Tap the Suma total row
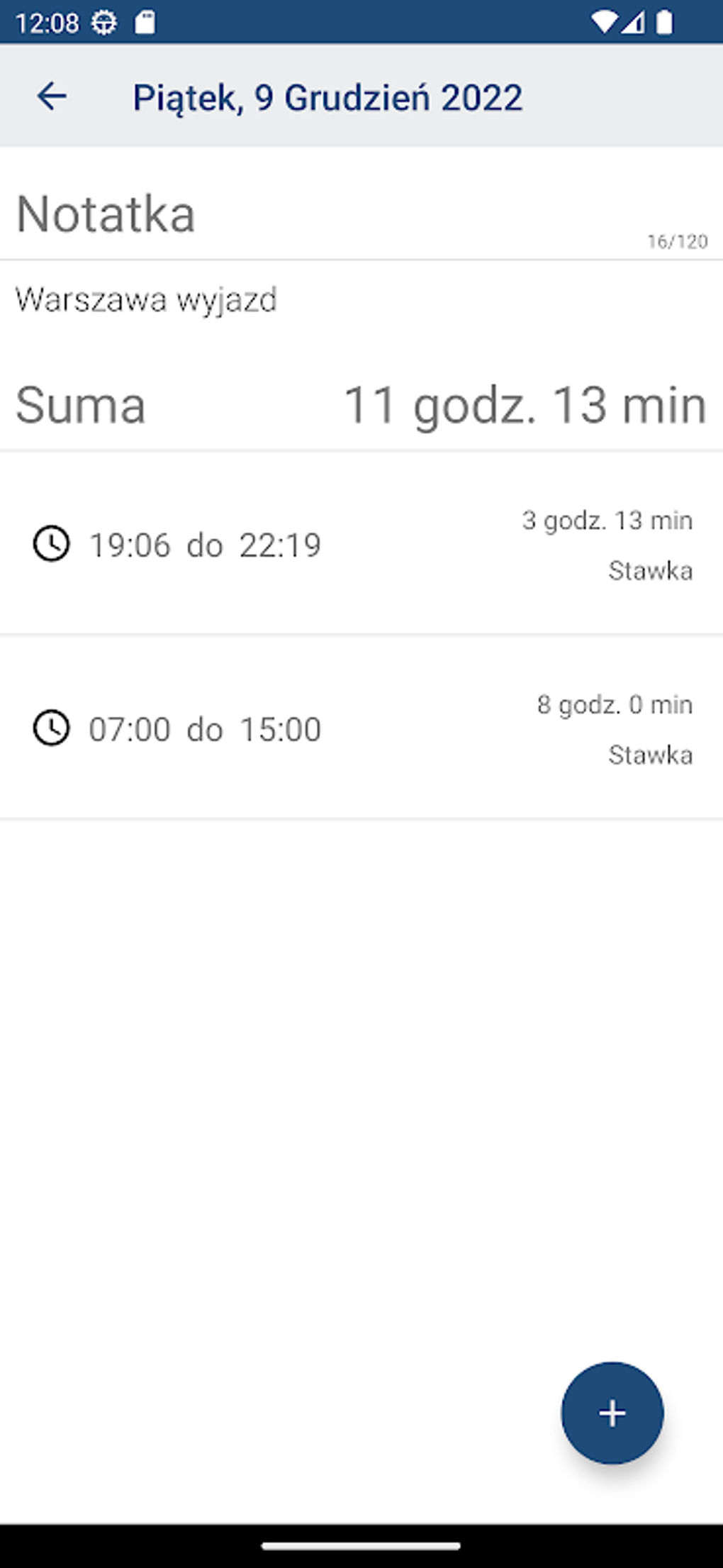The image size is (723, 1568). click(82, 406)
